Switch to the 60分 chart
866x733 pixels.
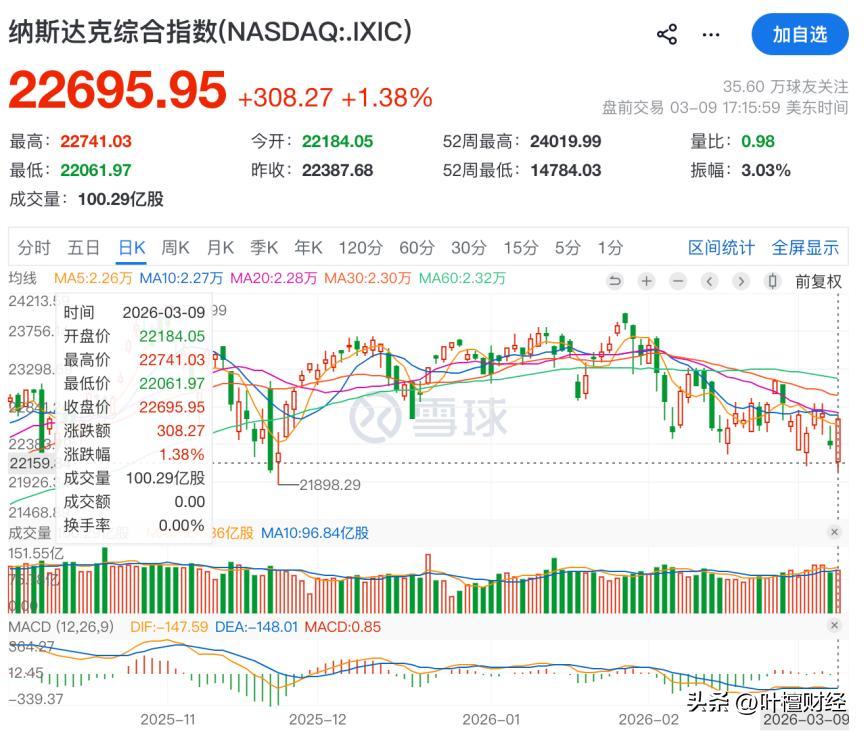416,248
